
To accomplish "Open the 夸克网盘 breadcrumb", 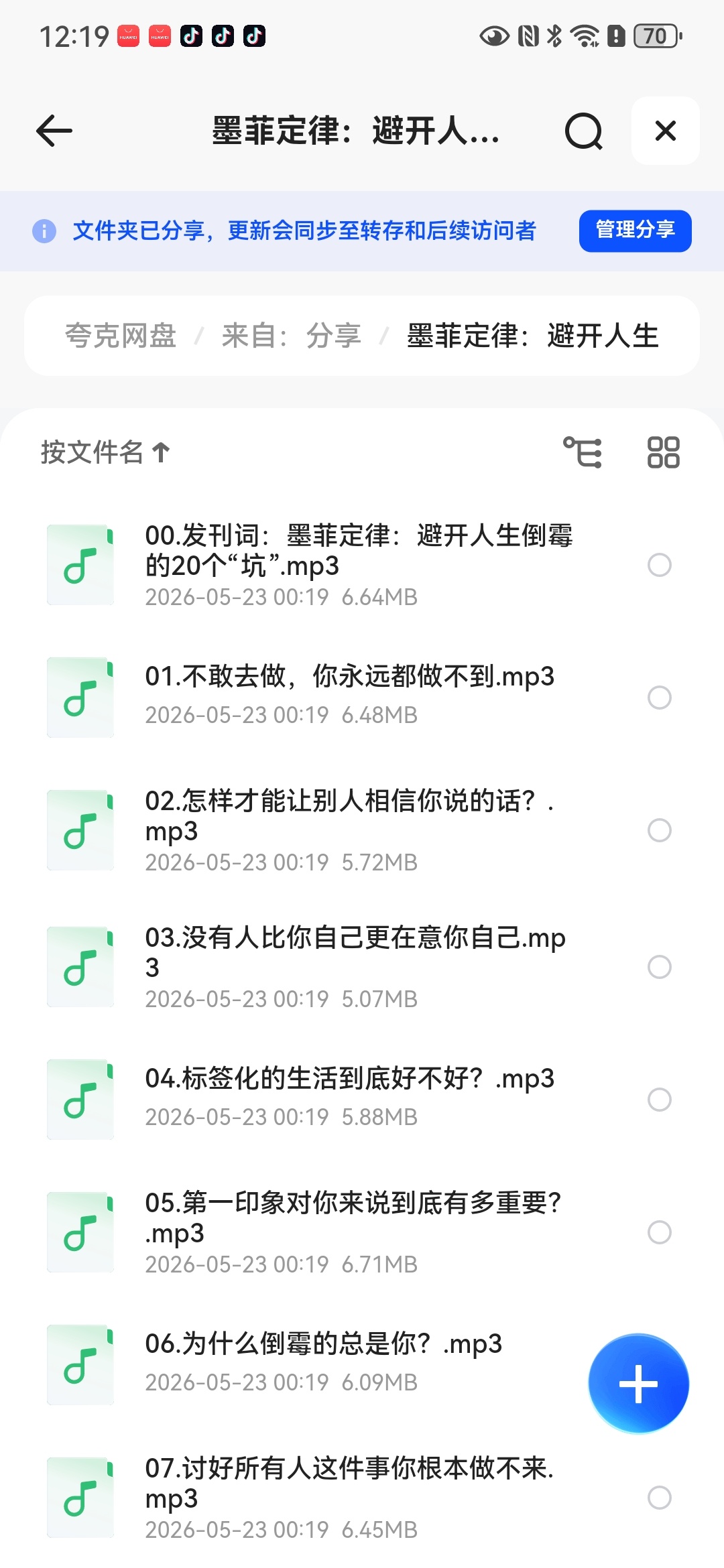I will point(121,336).
